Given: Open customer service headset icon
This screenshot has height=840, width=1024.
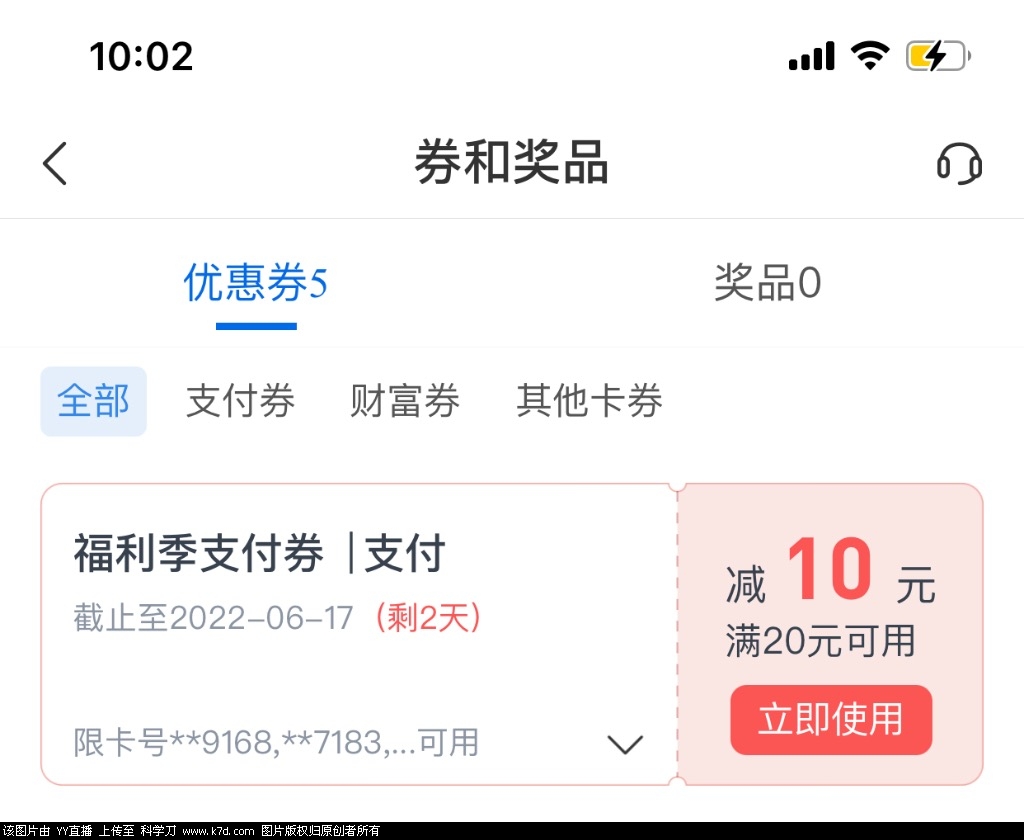Looking at the screenshot, I should coord(958,163).
